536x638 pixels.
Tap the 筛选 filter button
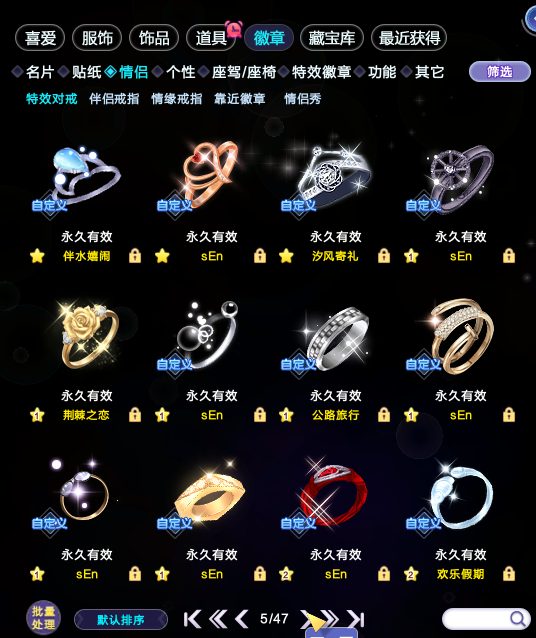[x=500, y=72]
